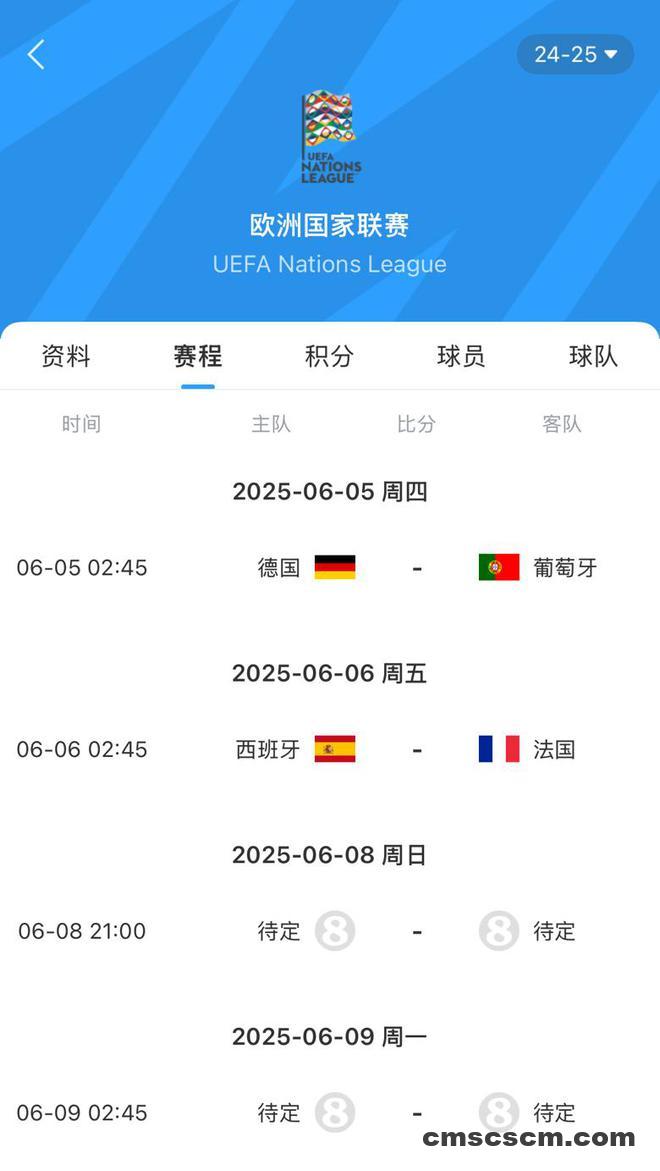
Task: Open the 06-08 21:00 待定 match
Action: click(330, 931)
